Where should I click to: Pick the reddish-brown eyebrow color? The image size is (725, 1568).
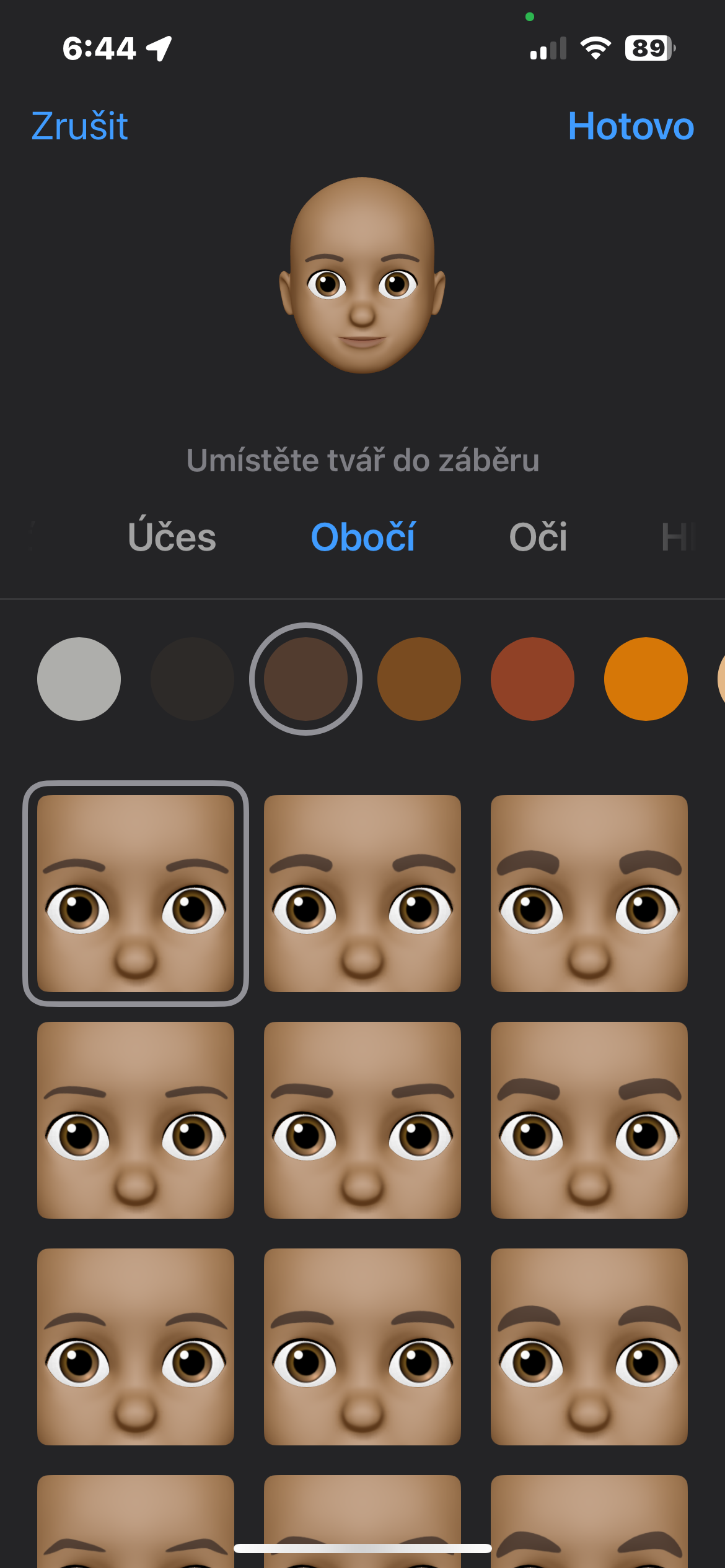pyautogui.click(x=532, y=679)
